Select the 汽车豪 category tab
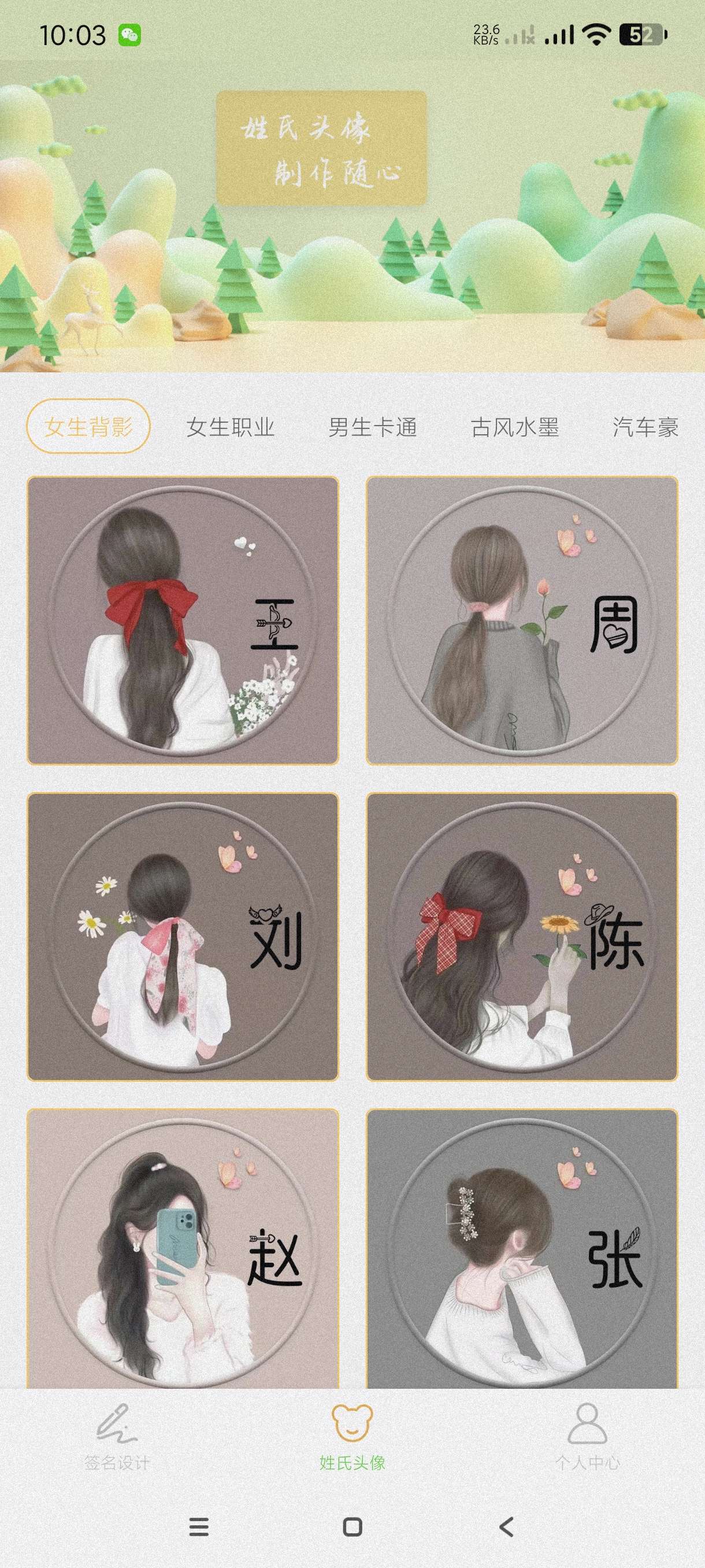The image size is (705, 1568). pyautogui.click(x=645, y=427)
